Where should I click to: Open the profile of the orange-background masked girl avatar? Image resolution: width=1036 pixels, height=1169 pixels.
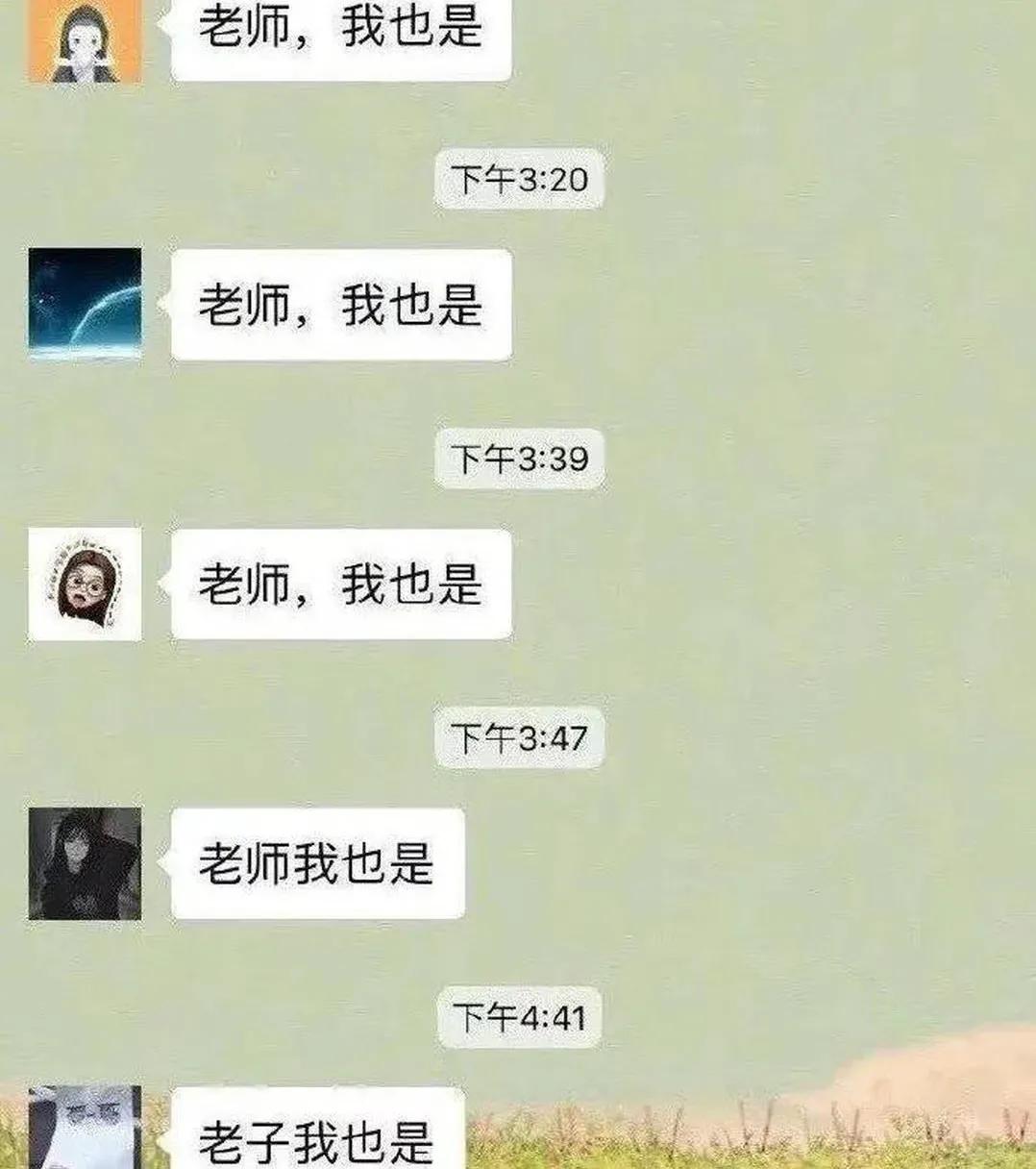[x=85, y=40]
